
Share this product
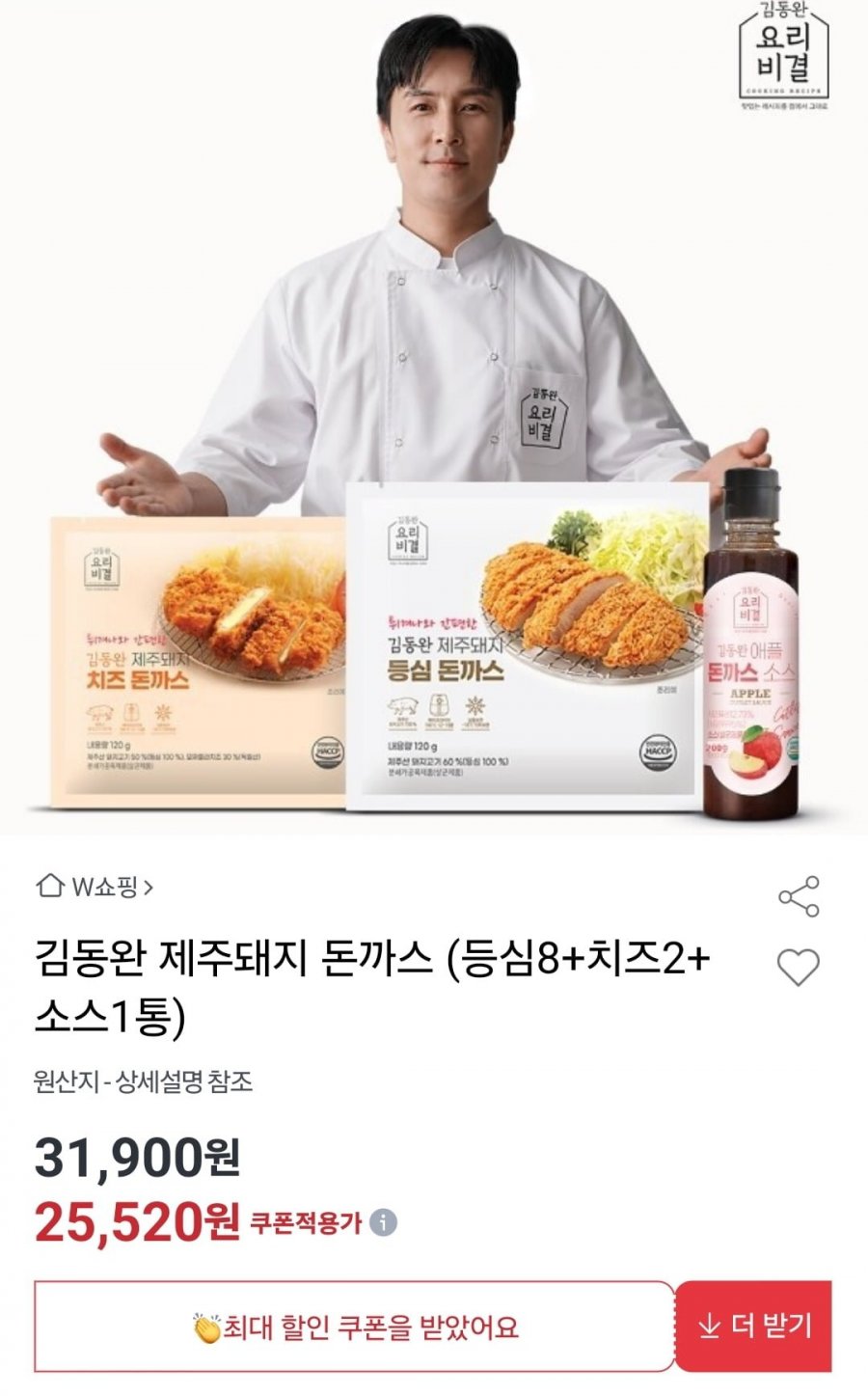798,896
